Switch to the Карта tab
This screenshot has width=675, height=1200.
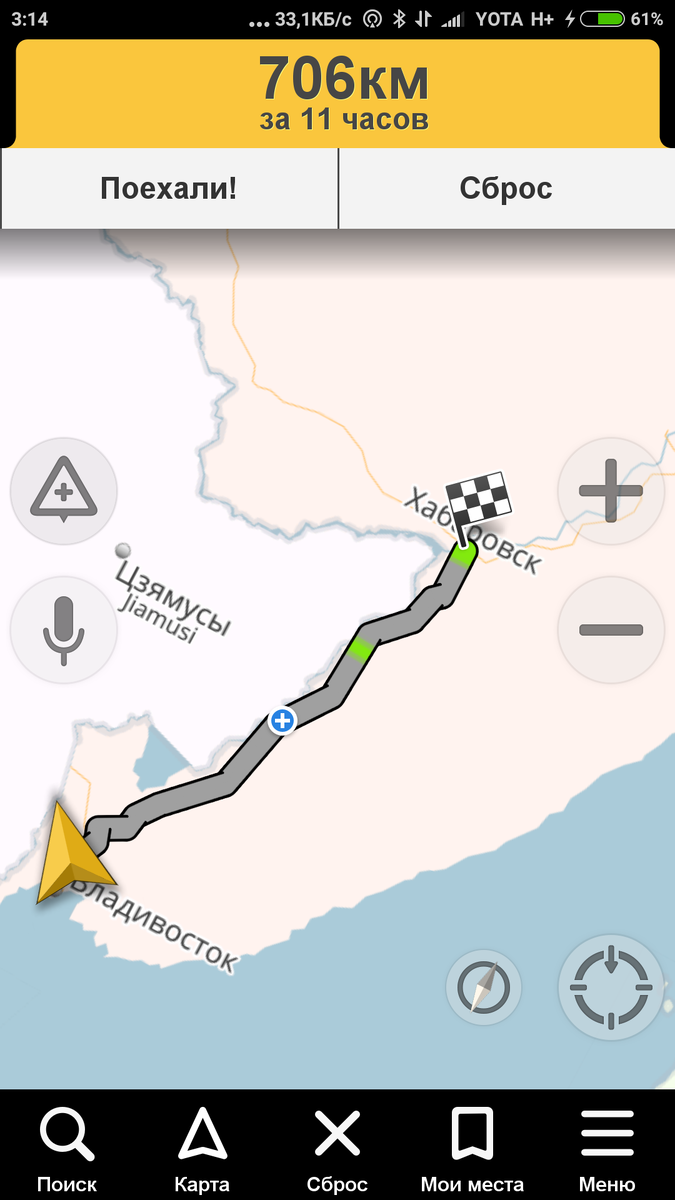(x=202, y=1148)
